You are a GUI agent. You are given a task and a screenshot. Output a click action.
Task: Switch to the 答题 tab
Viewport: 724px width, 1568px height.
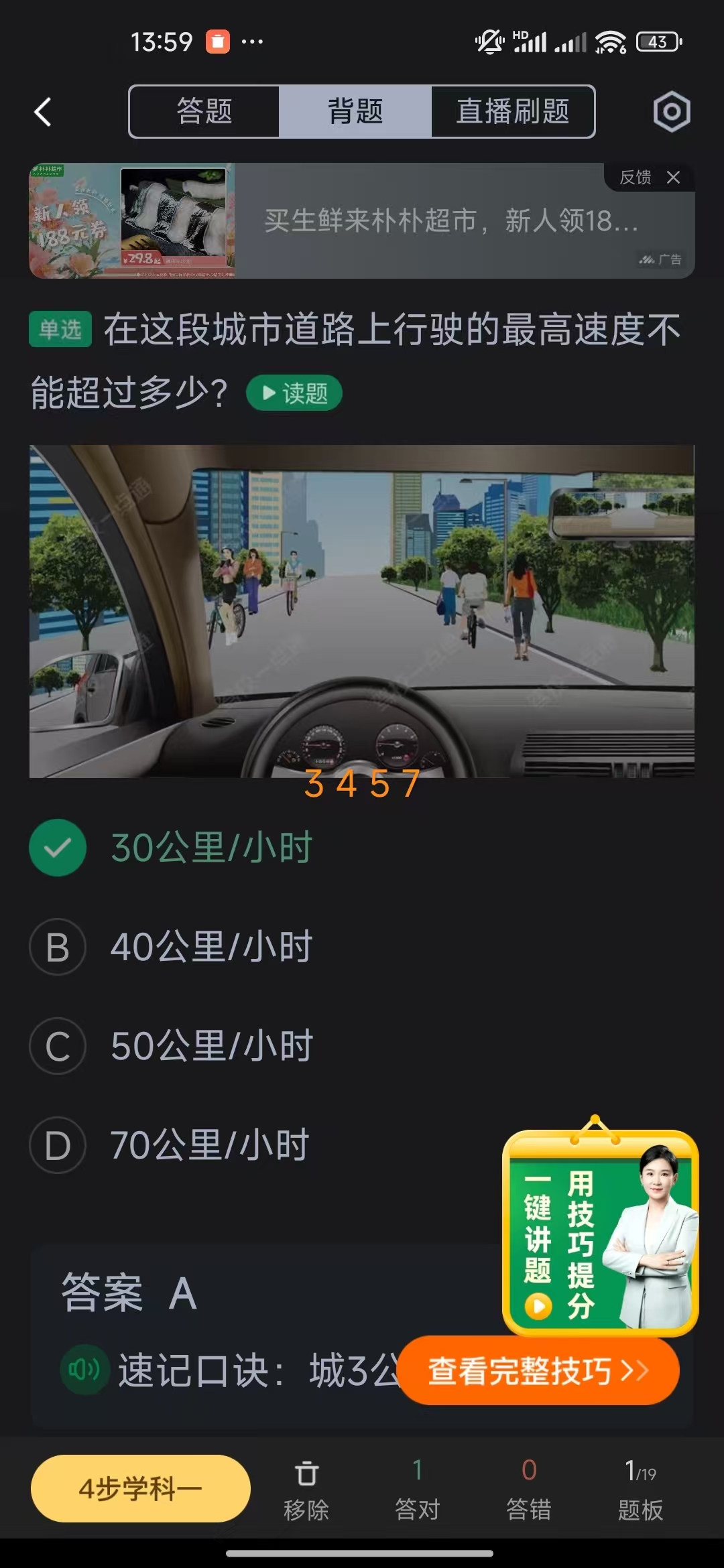(x=204, y=111)
